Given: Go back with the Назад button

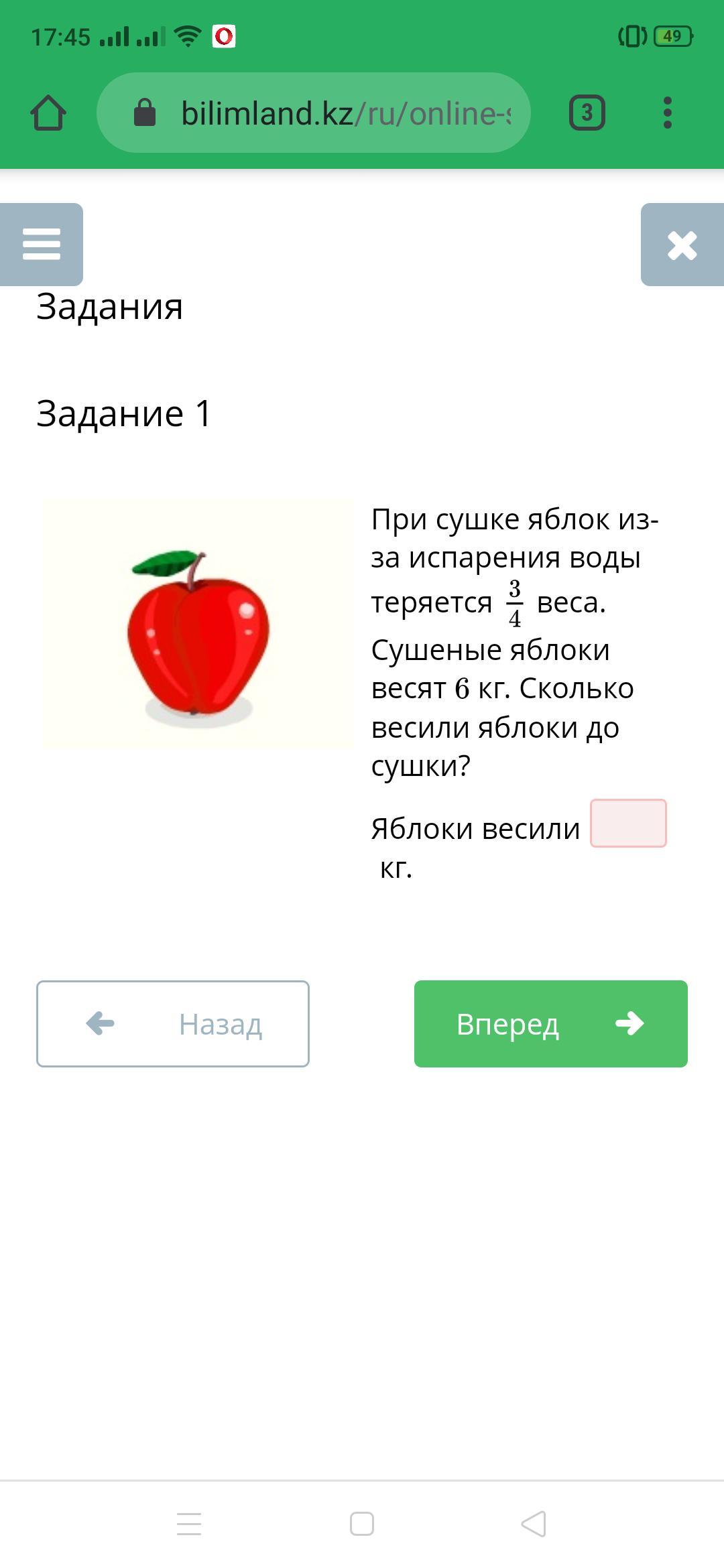Looking at the screenshot, I should [x=173, y=1023].
